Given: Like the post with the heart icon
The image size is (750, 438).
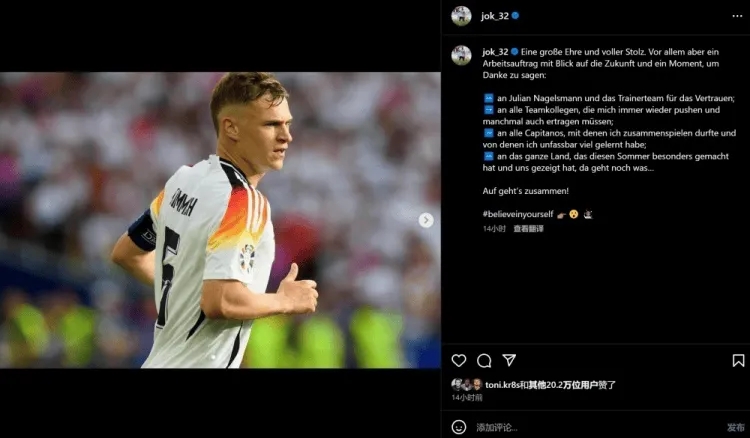Looking at the screenshot, I should click(x=459, y=360).
